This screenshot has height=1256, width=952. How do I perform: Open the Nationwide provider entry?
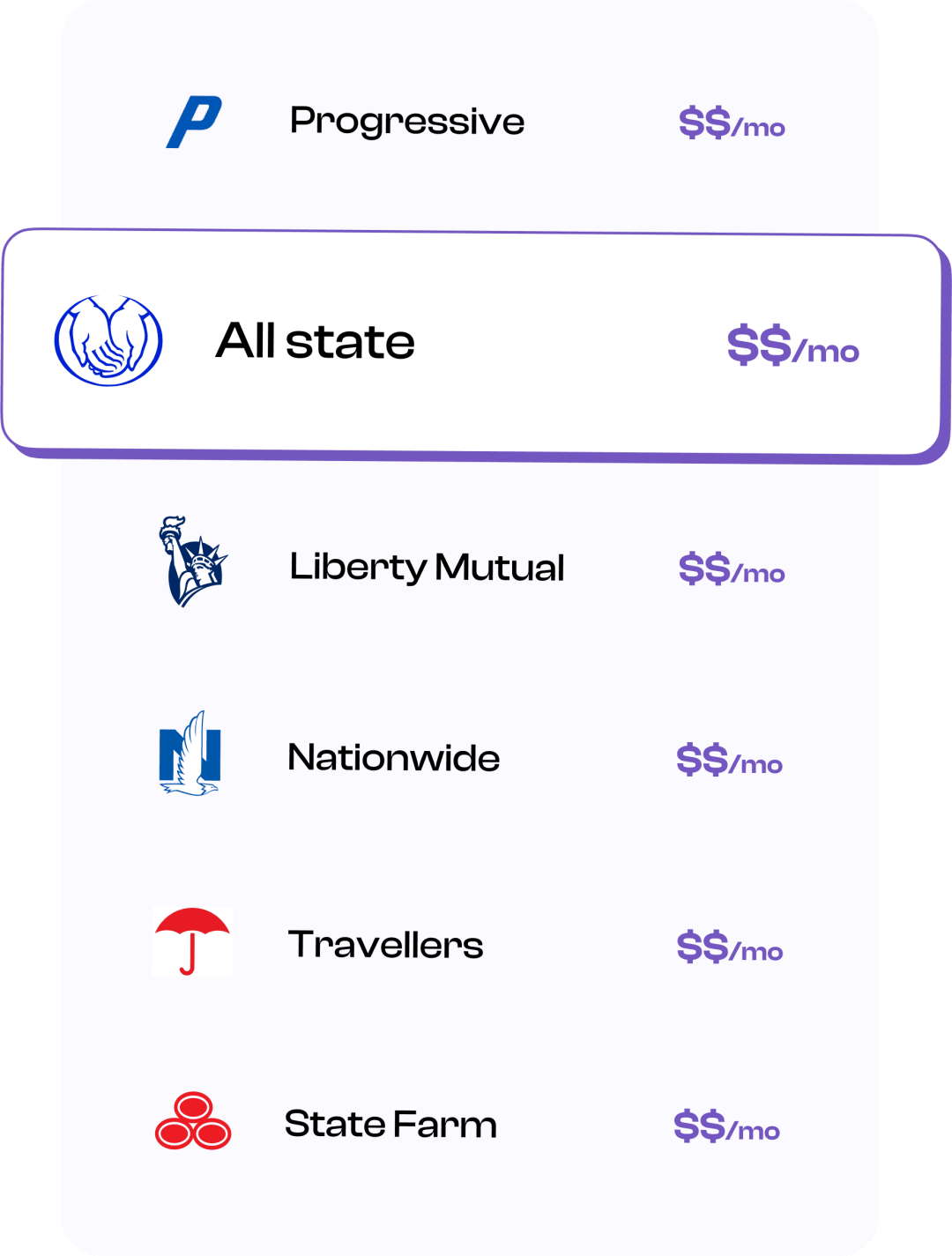tap(395, 758)
